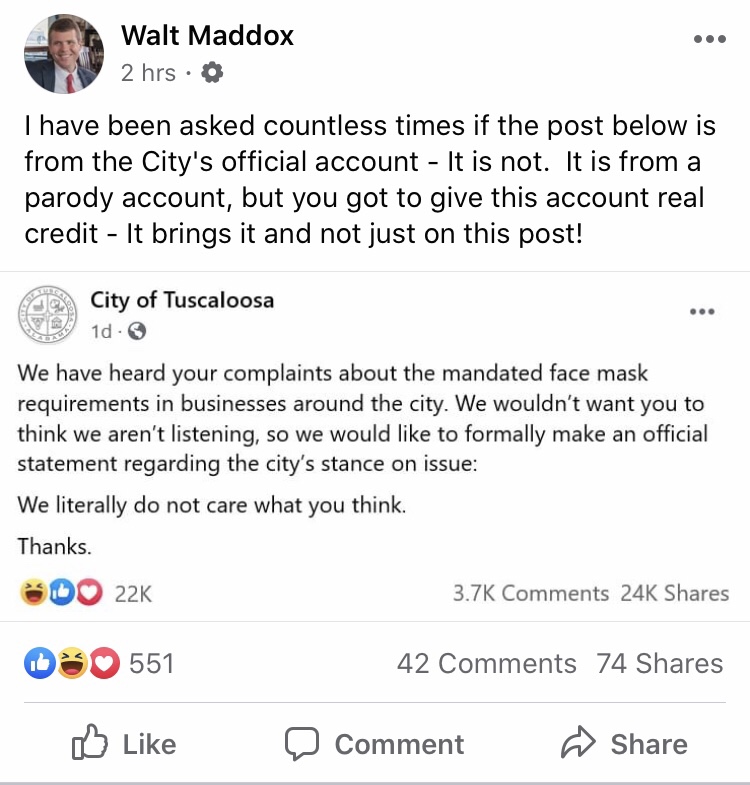This screenshot has height=785, width=750.
Task: See the 74 Shares list
Action: (x=659, y=663)
